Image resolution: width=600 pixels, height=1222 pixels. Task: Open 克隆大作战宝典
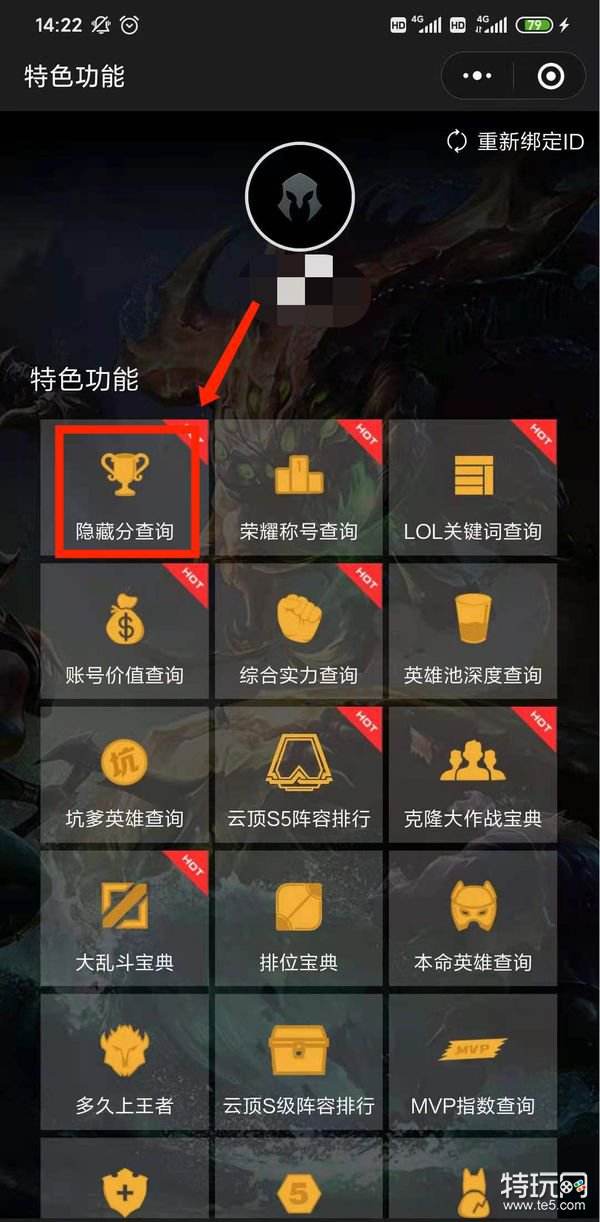coord(473,776)
